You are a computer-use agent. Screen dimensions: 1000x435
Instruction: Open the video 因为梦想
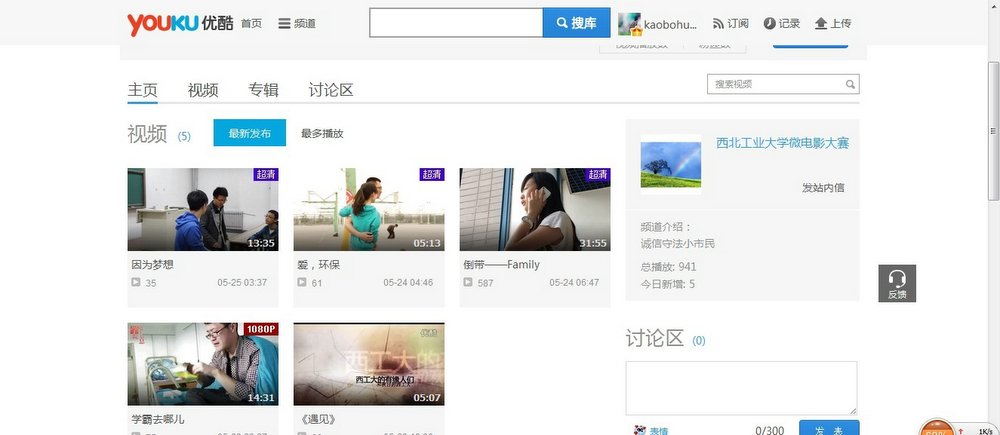pyautogui.click(x=202, y=209)
